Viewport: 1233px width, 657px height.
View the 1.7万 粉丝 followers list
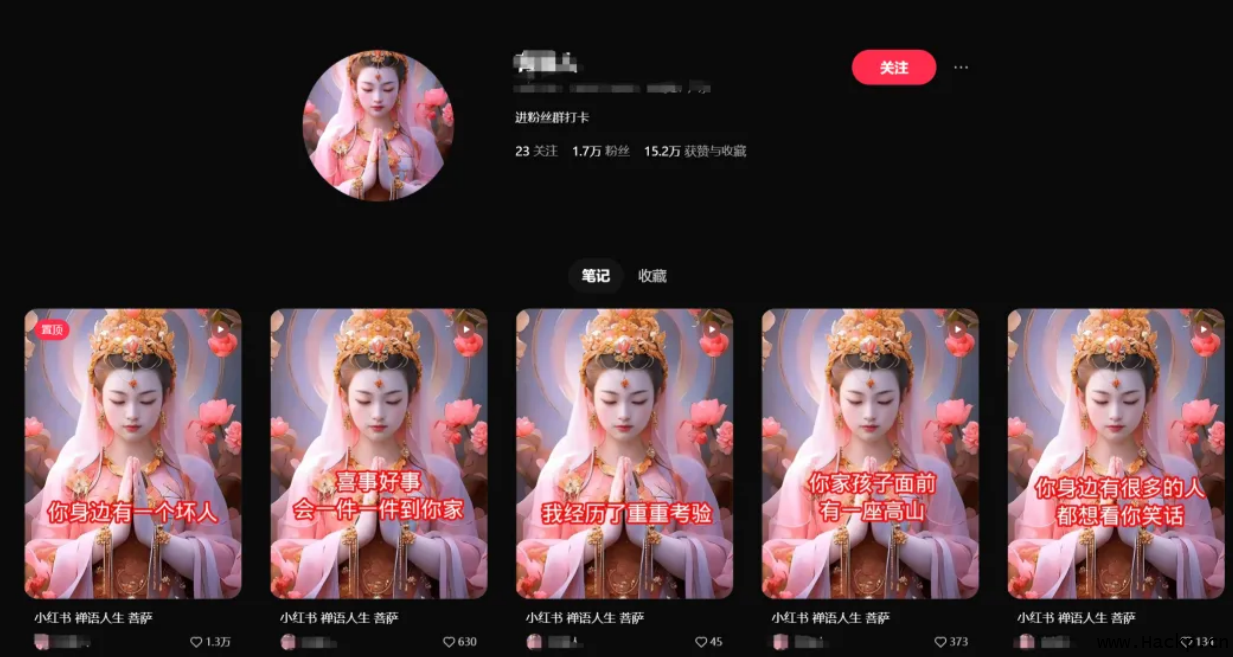pyautogui.click(x=600, y=151)
